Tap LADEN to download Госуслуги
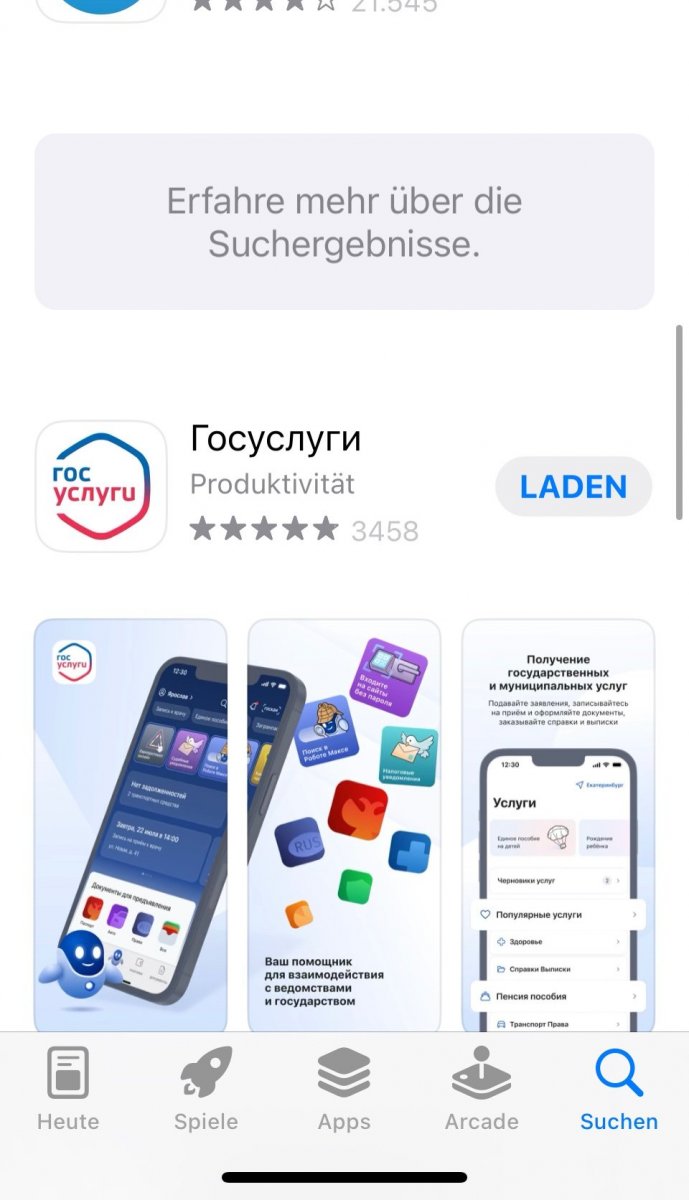Screen dimensions: 689x1200 (573, 487)
